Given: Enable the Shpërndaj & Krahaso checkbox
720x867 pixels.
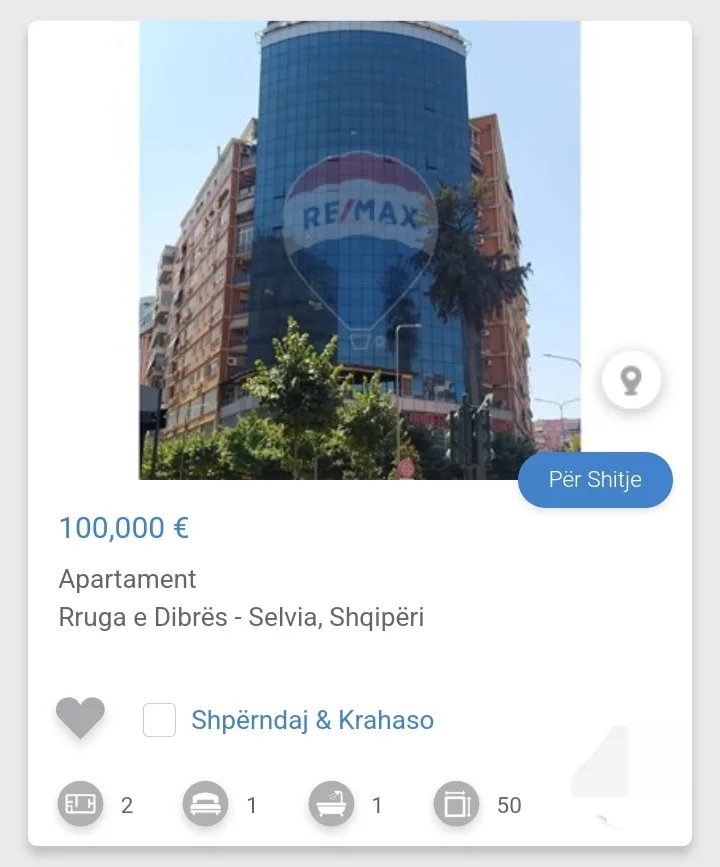Looking at the screenshot, I should tap(159, 719).
